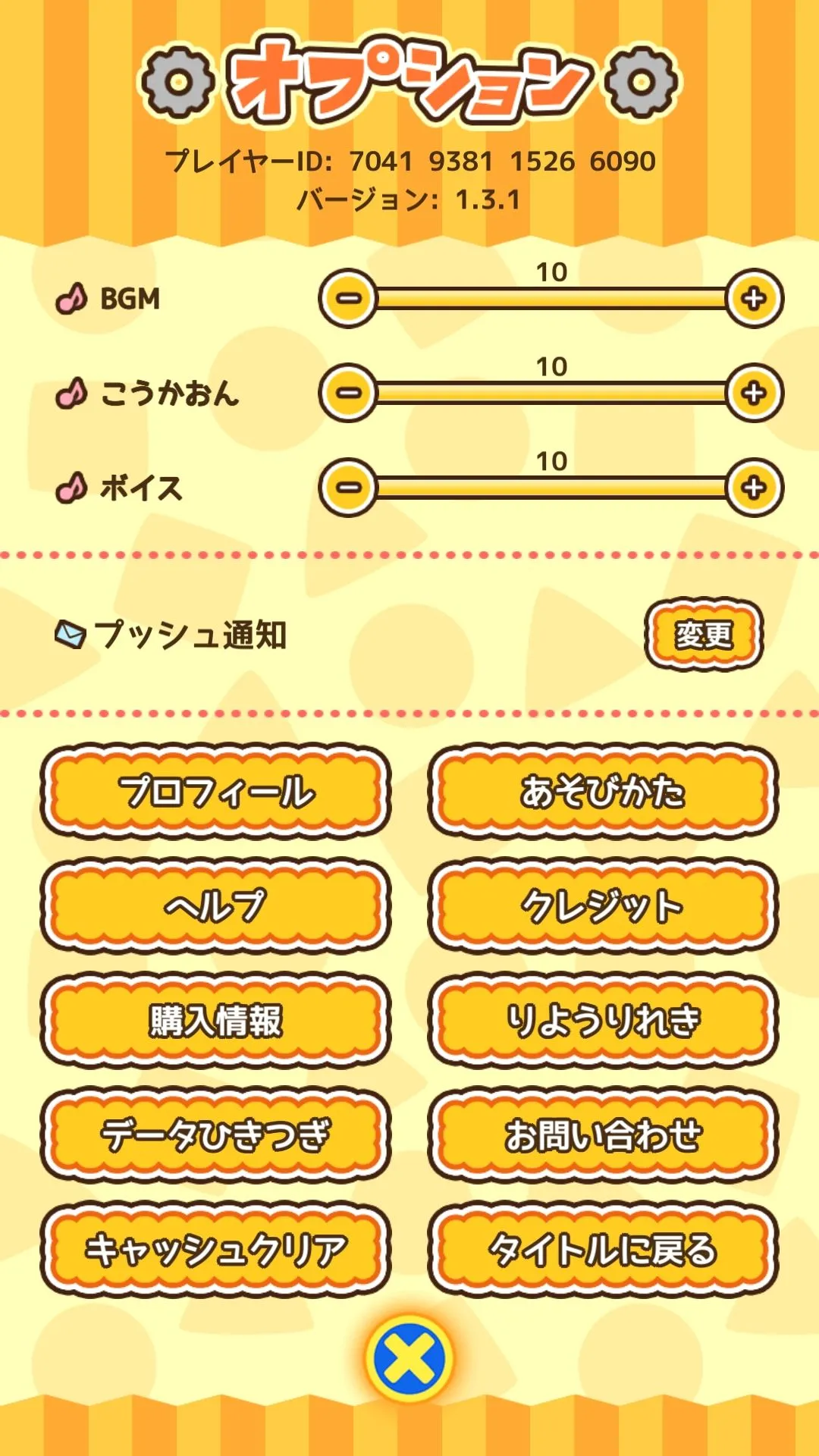Show the クレジット credits
The image size is (819, 1456).
click(603, 905)
